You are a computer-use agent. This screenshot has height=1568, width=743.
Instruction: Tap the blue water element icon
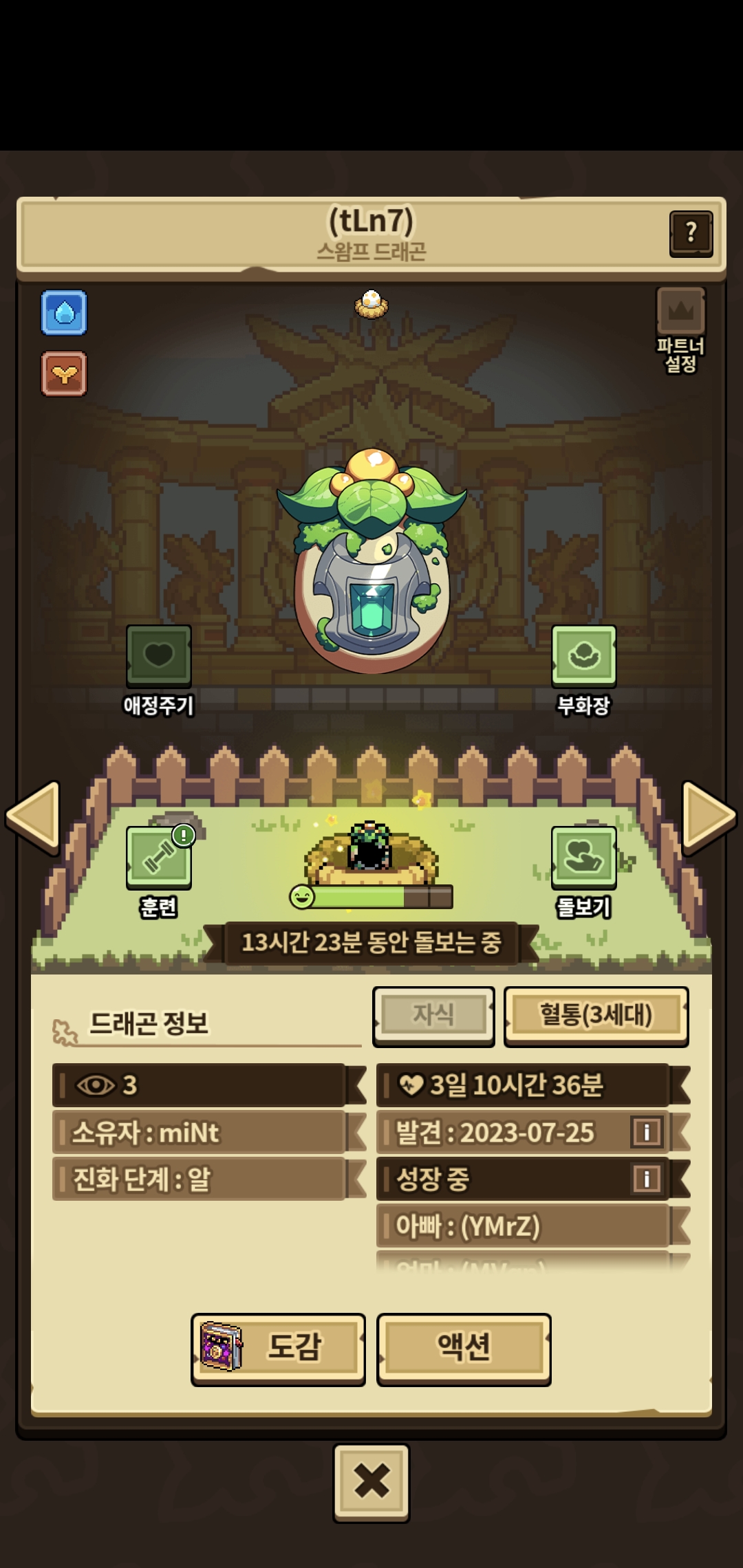[64, 312]
